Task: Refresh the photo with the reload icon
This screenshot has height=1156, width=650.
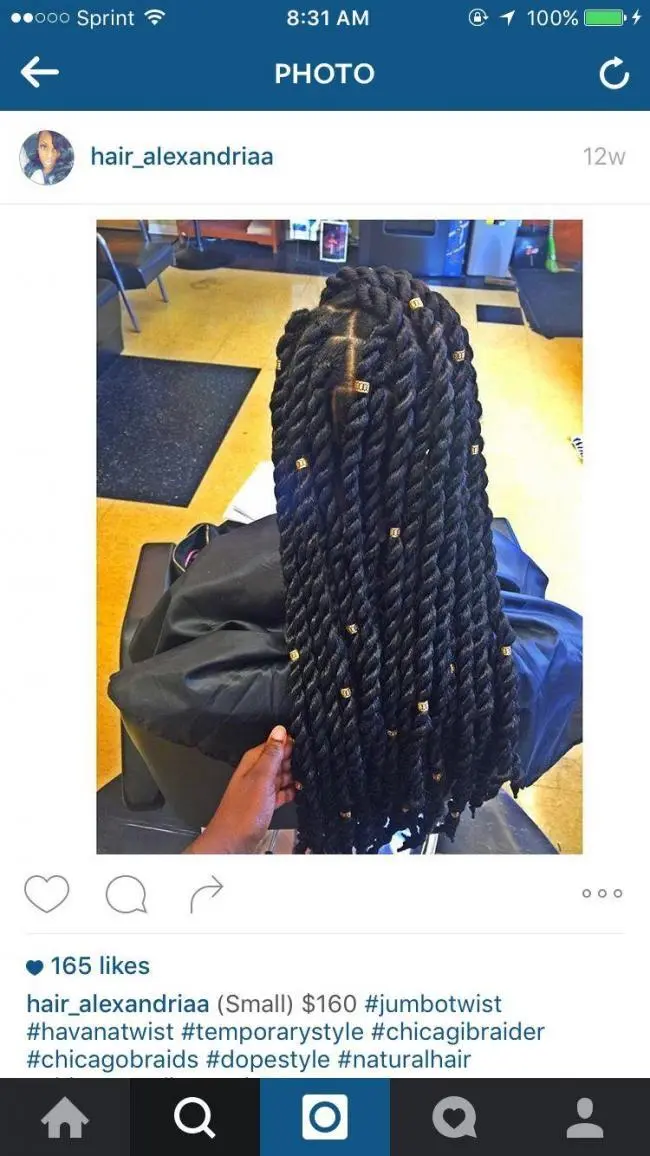Action: (x=613, y=74)
